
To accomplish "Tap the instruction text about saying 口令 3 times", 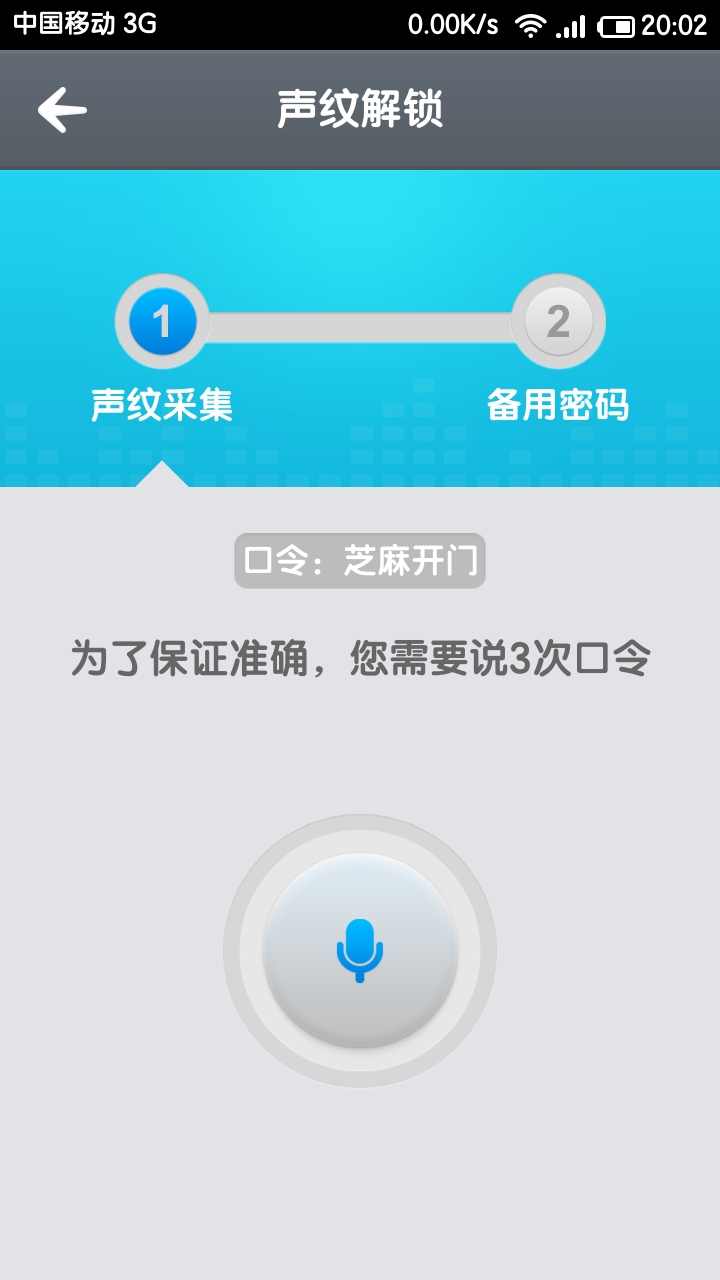I will 360,655.
